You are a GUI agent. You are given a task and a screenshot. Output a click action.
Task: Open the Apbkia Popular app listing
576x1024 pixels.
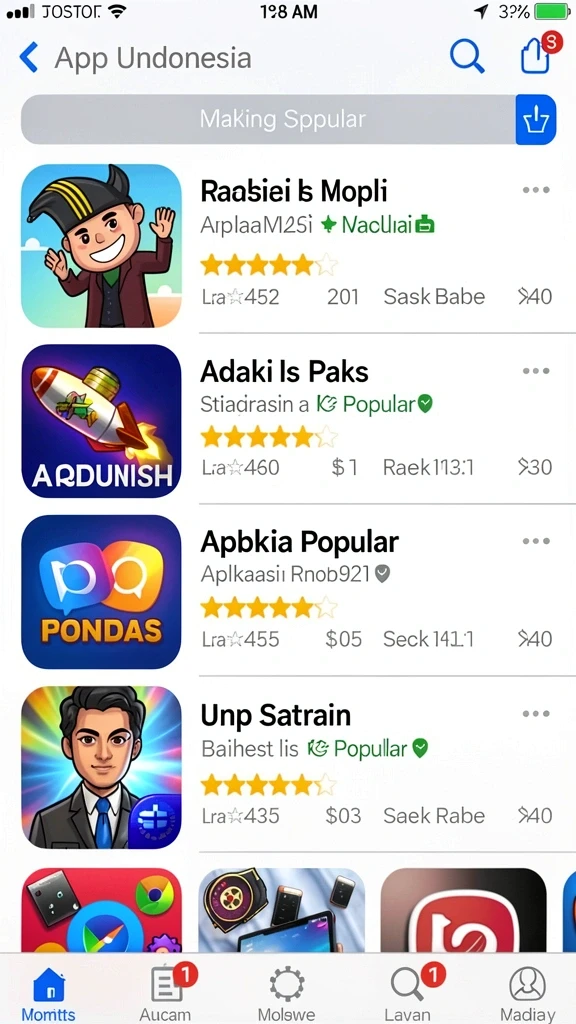point(288,592)
